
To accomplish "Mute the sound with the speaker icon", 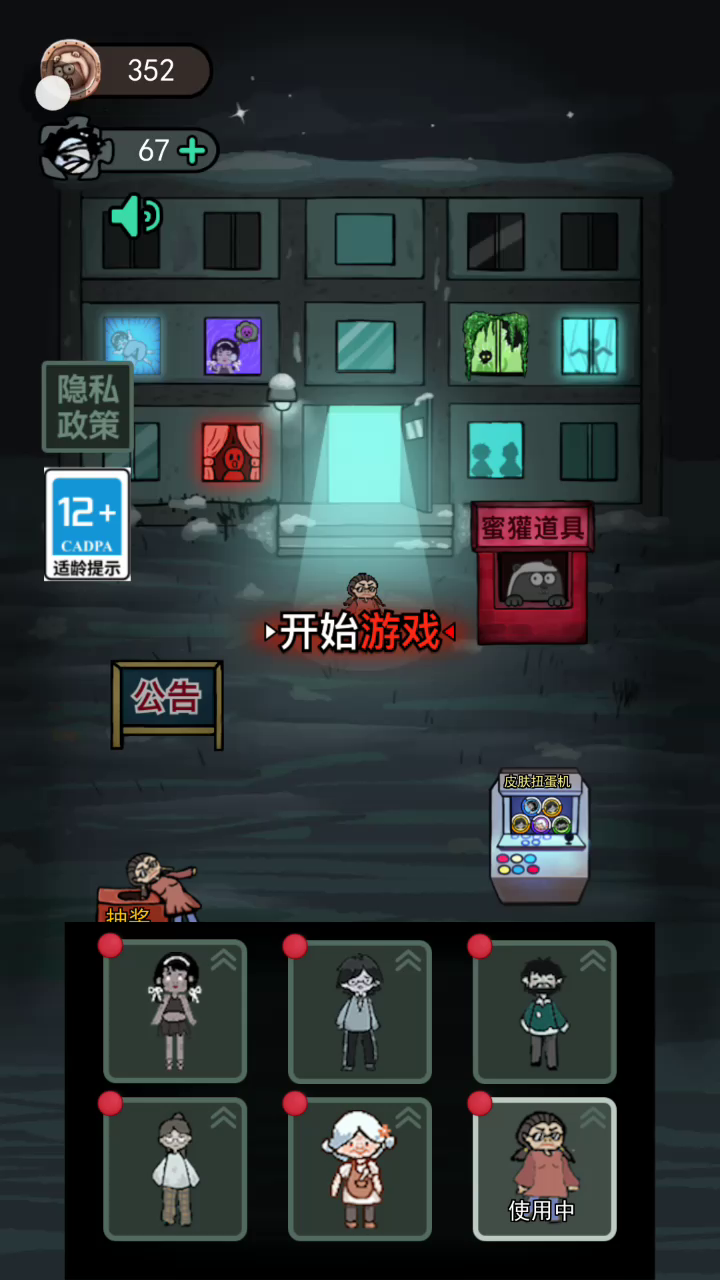I will click(135, 215).
